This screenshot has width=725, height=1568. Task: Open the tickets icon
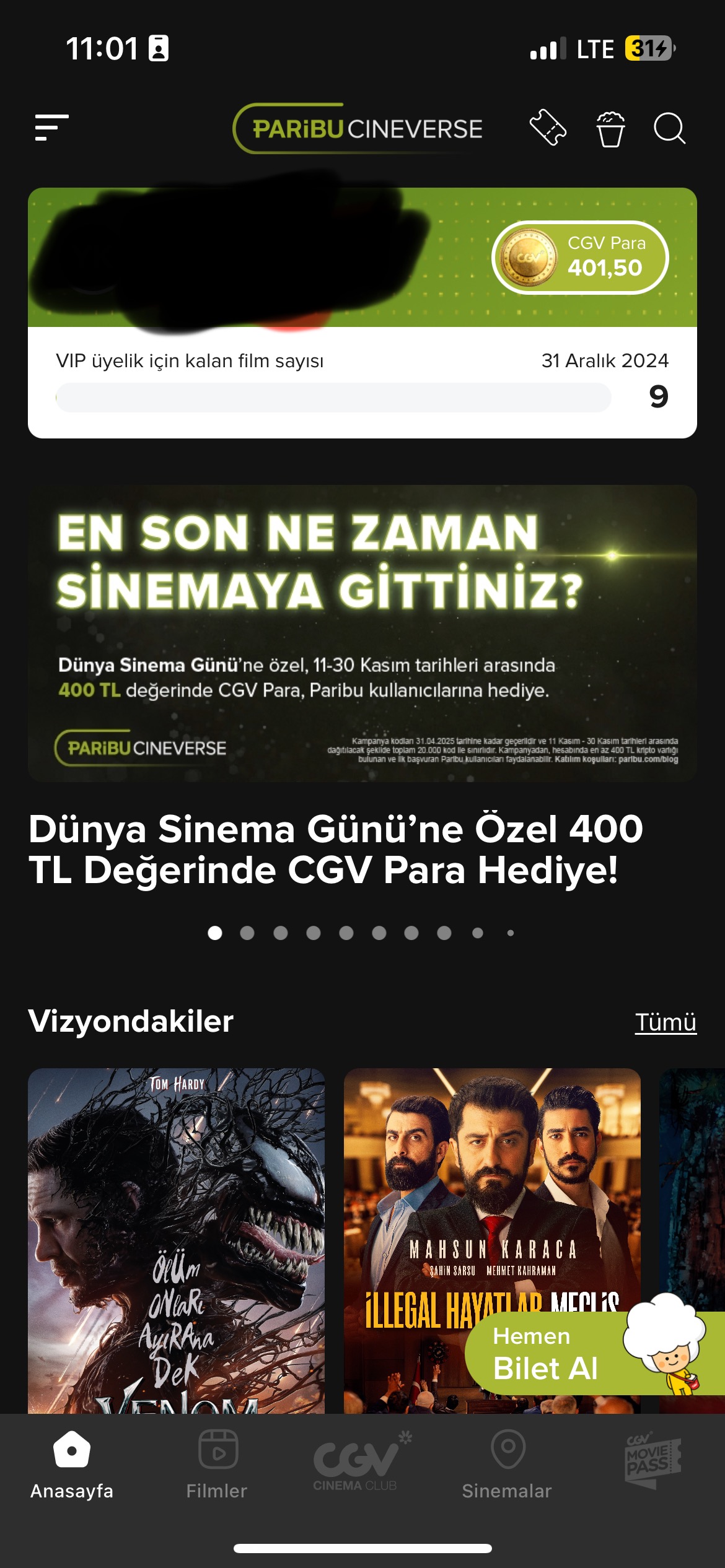tap(548, 128)
